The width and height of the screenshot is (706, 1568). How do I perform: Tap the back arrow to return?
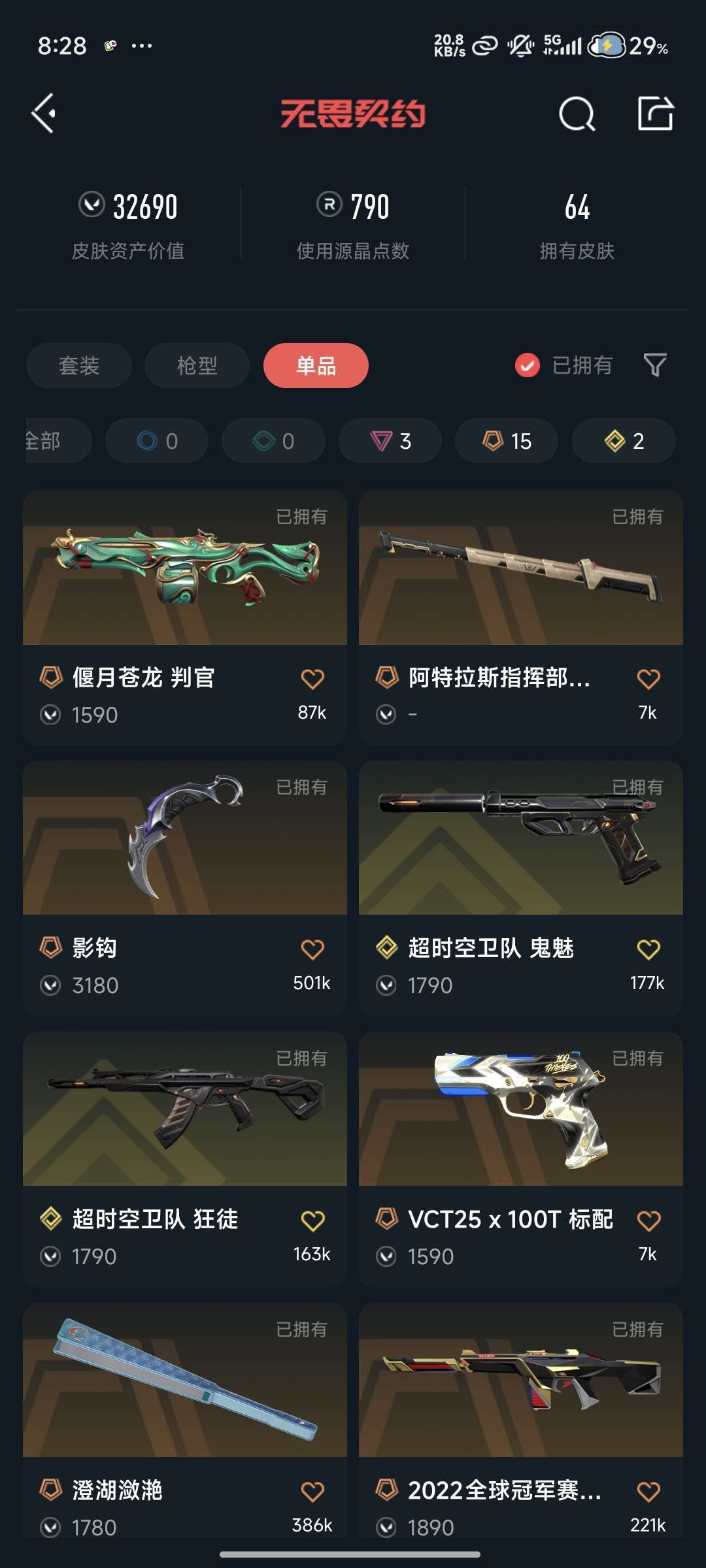pyautogui.click(x=44, y=114)
